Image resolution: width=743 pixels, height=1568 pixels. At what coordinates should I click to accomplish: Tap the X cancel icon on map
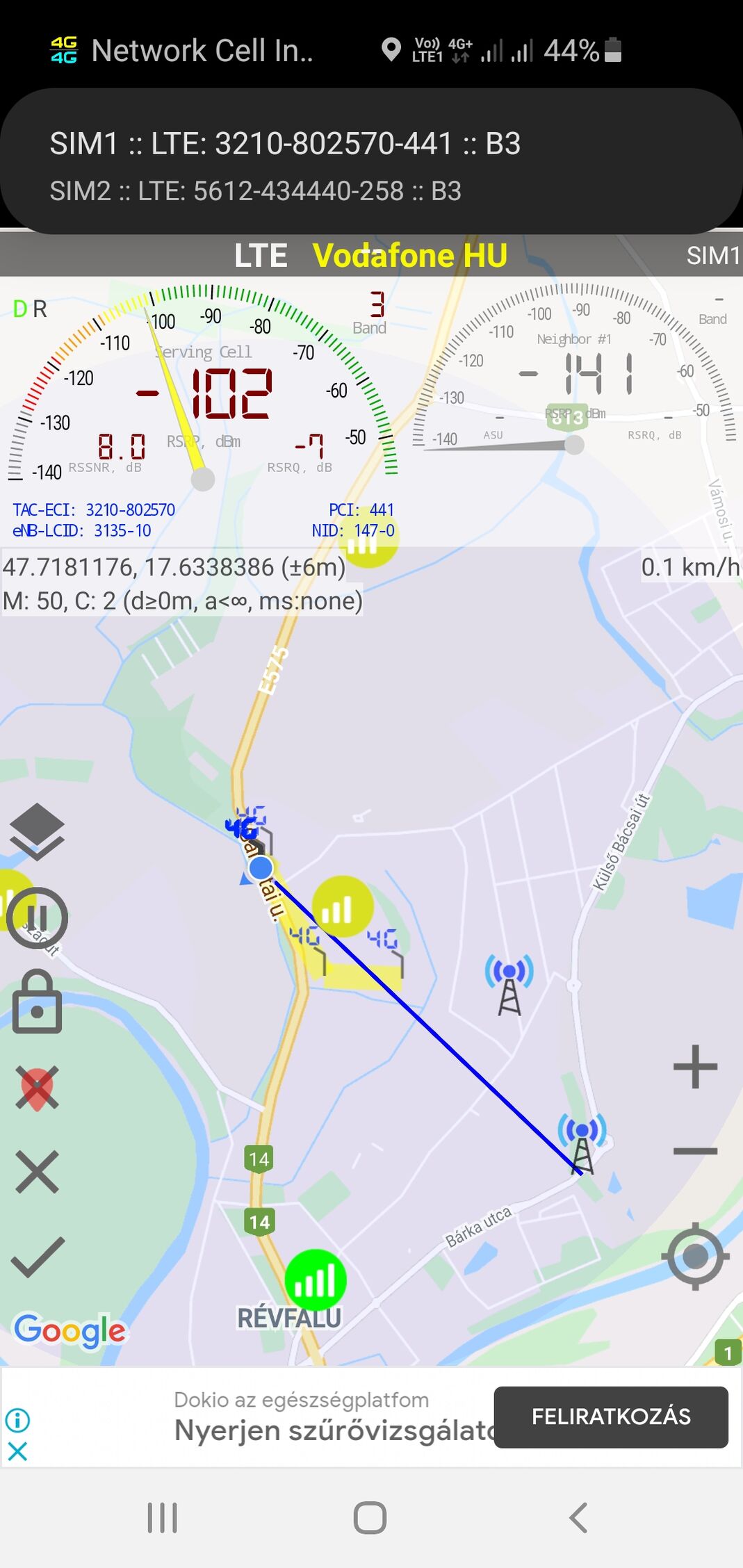(37, 1173)
